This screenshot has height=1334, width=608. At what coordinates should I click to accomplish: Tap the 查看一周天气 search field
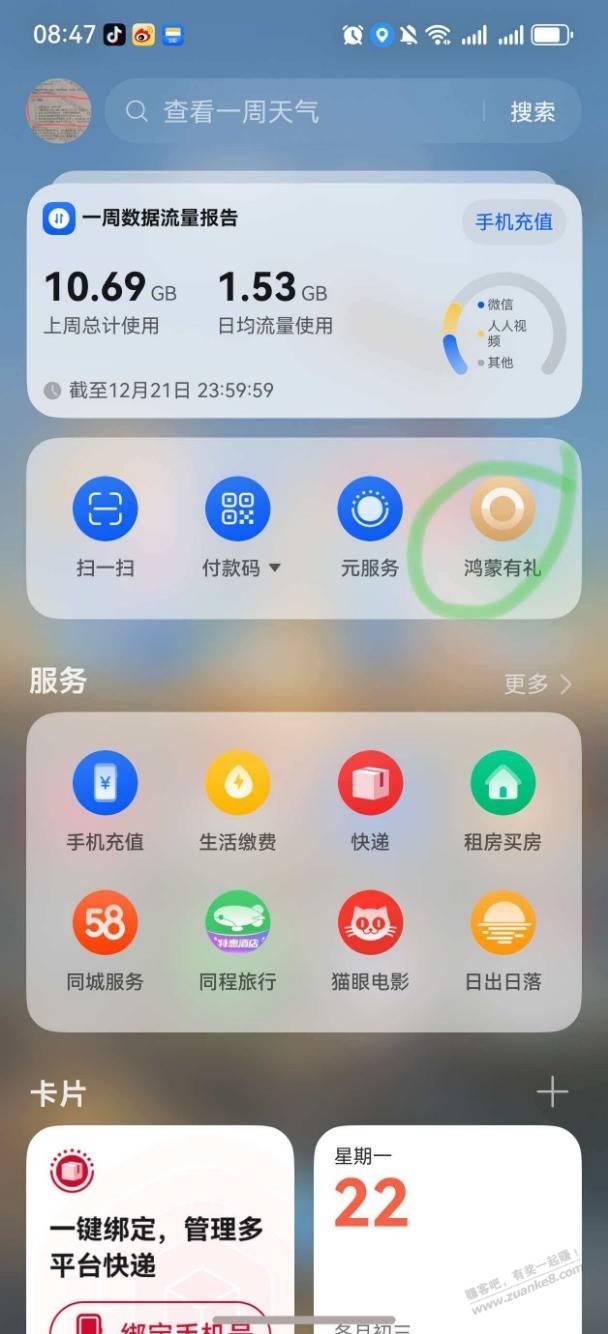pos(300,112)
